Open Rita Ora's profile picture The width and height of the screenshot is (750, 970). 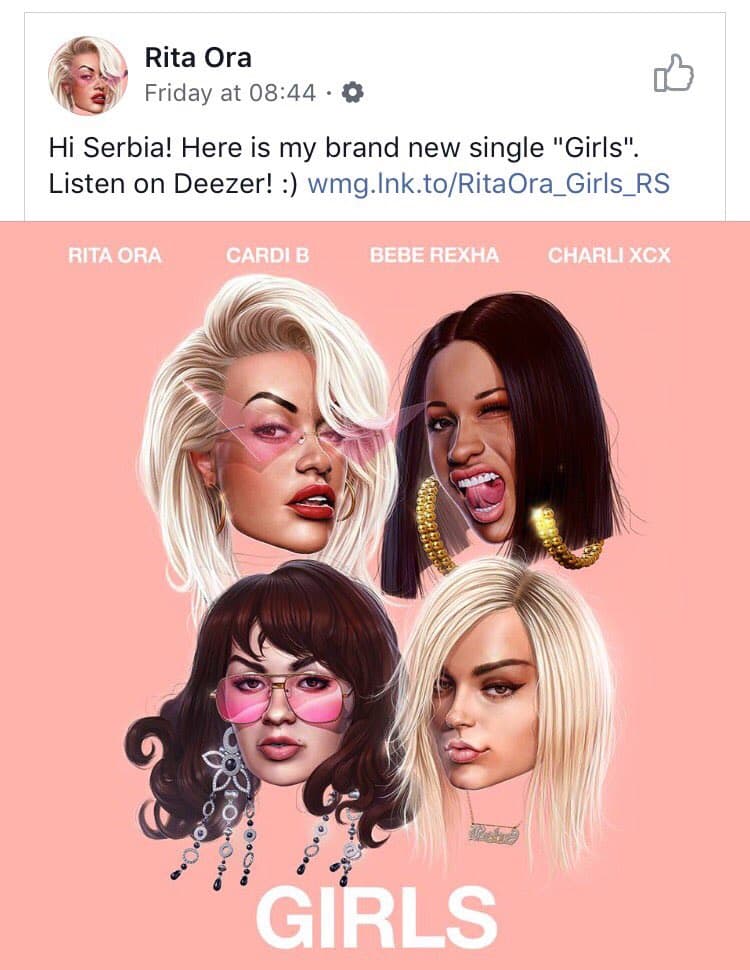click(x=88, y=76)
